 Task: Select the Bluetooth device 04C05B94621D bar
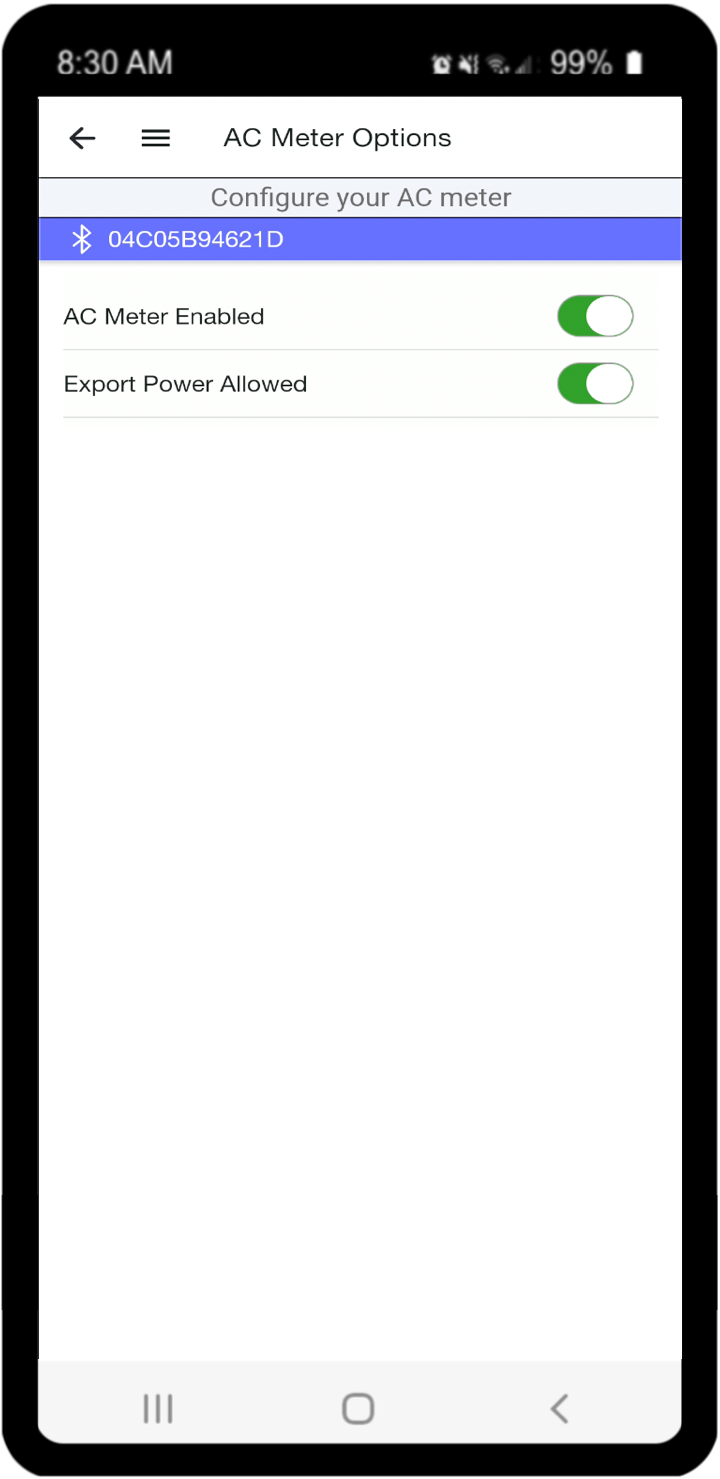point(360,240)
